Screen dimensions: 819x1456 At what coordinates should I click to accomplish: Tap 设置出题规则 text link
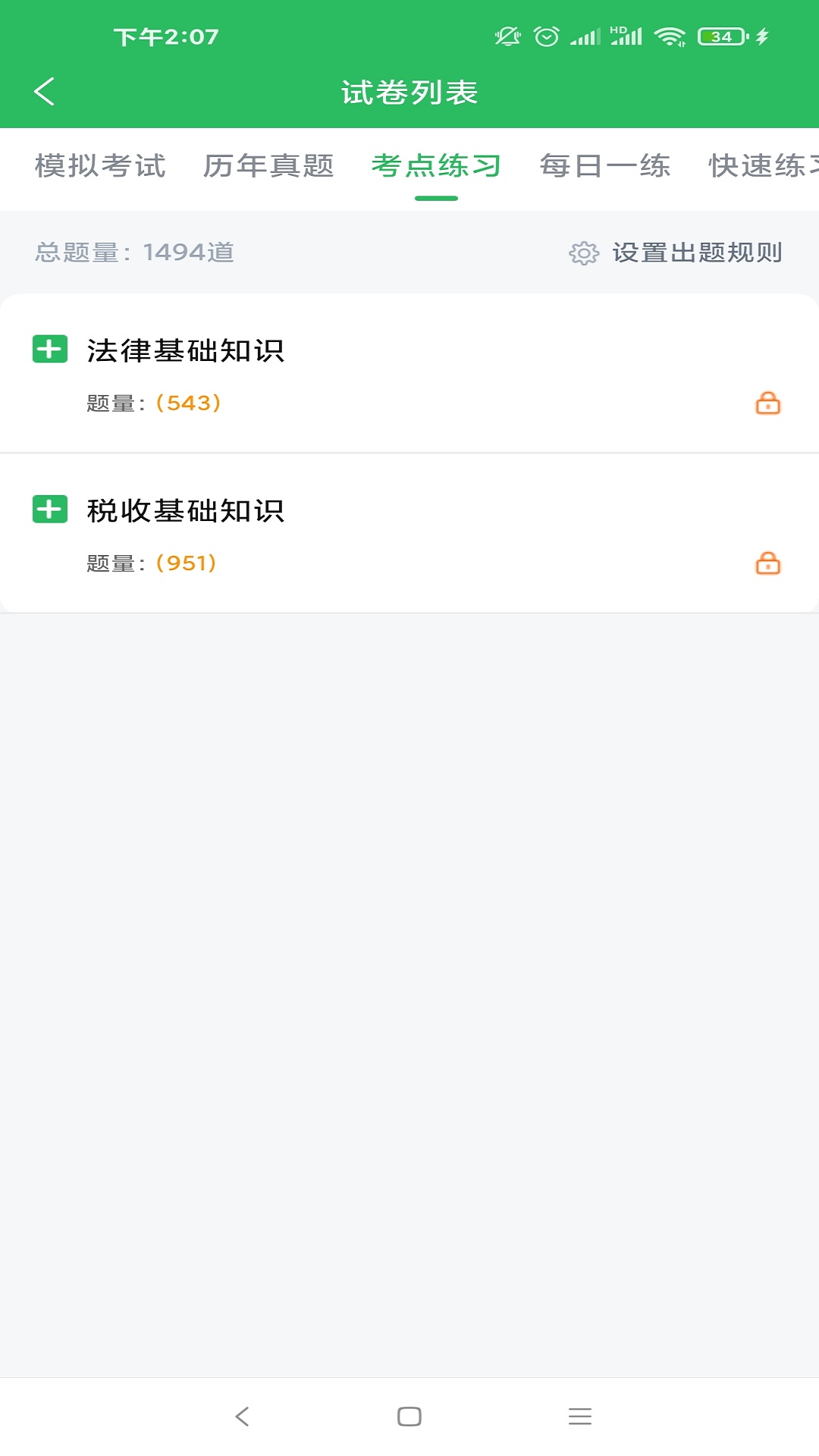coord(698,253)
